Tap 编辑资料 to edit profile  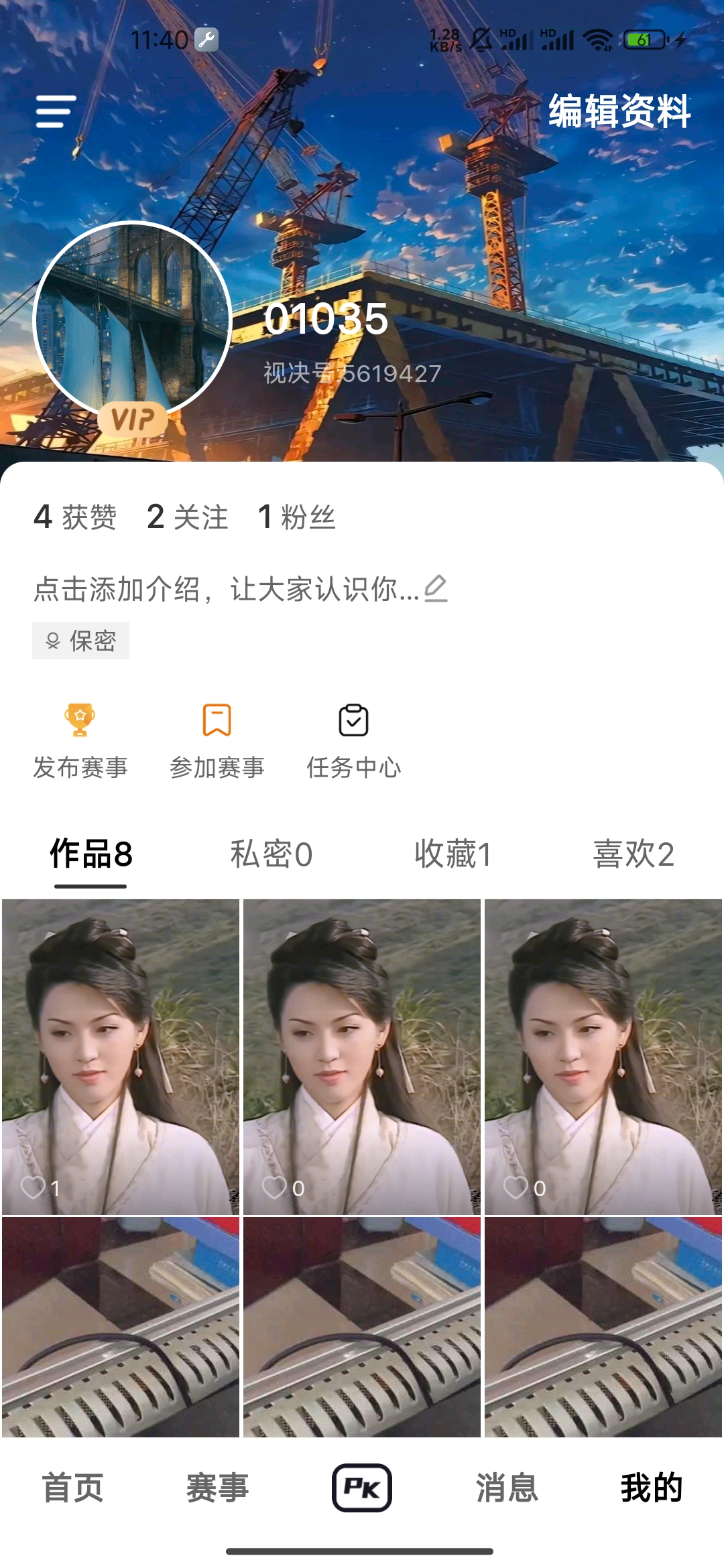point(619,111)
